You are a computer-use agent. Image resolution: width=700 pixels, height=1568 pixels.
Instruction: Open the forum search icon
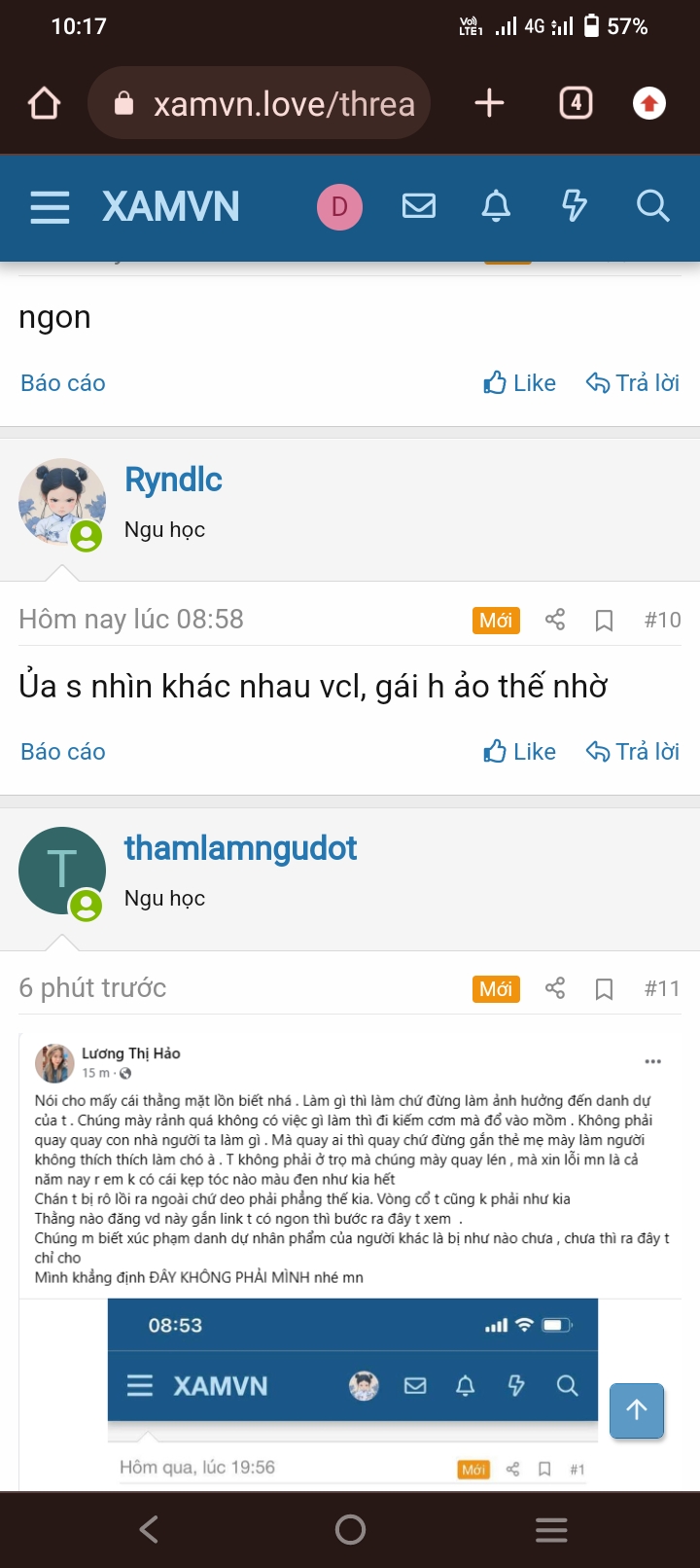652,206
